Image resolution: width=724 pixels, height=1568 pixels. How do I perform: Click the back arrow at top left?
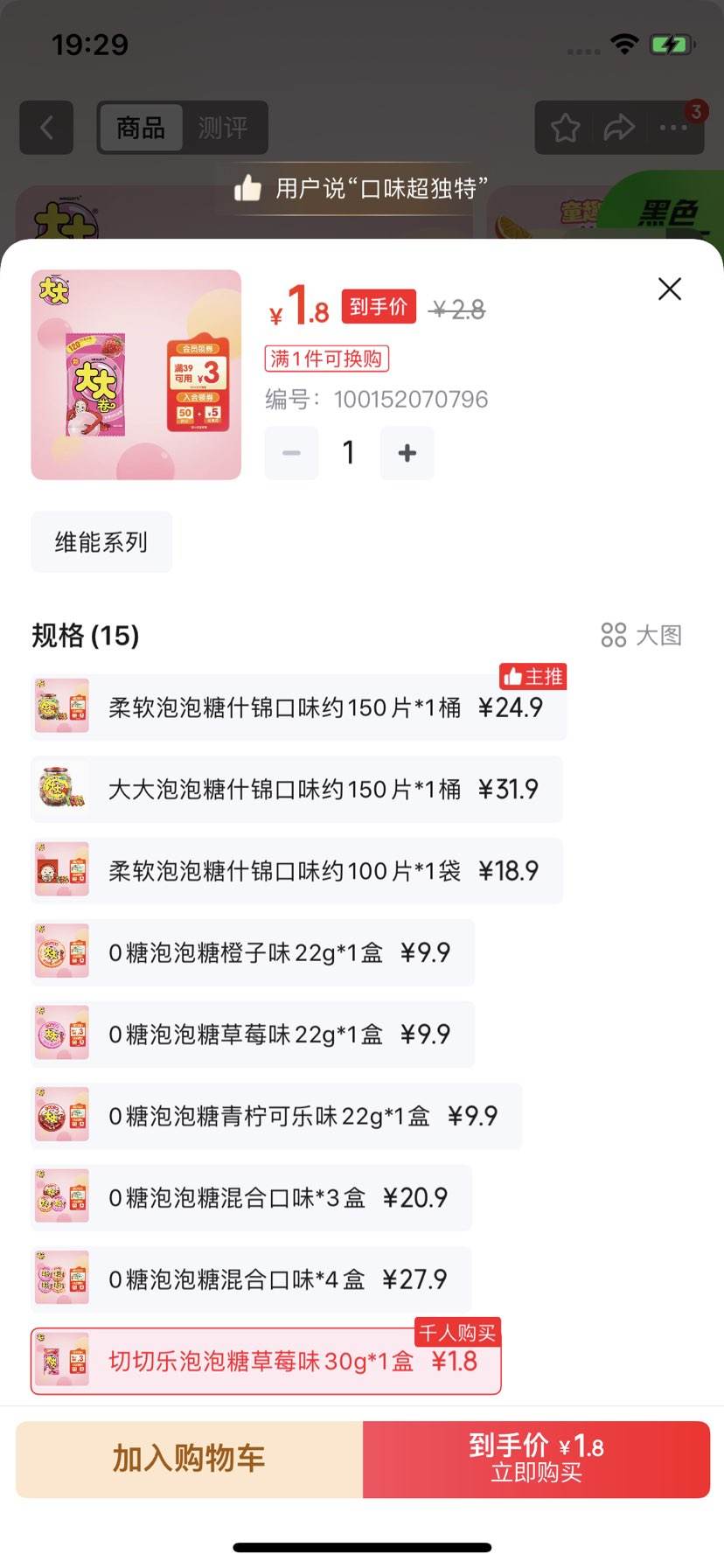(x=45, y=128)
